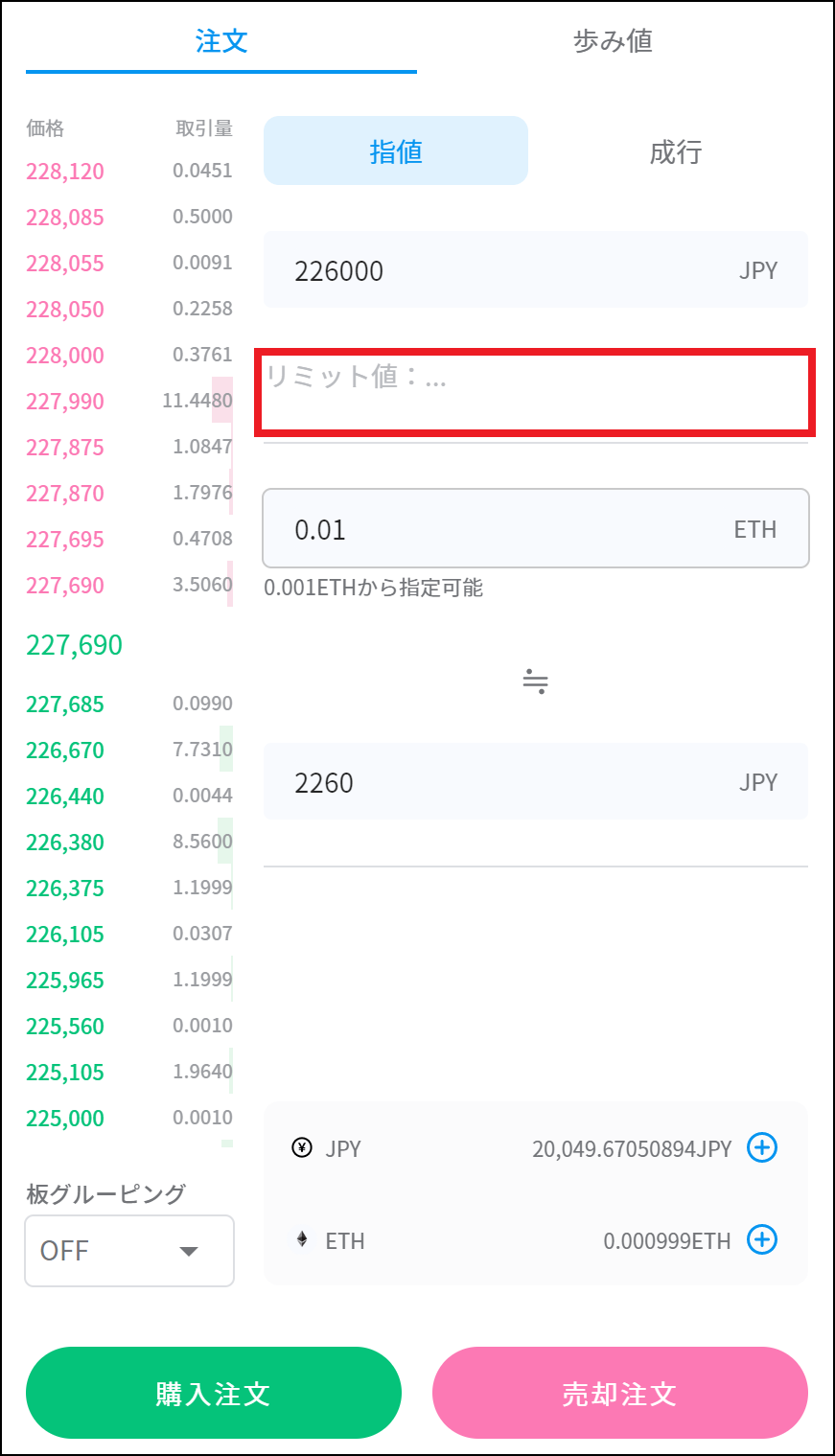
Task: Select bid price 226,670 in order book
Action: (x=65, y=751)
